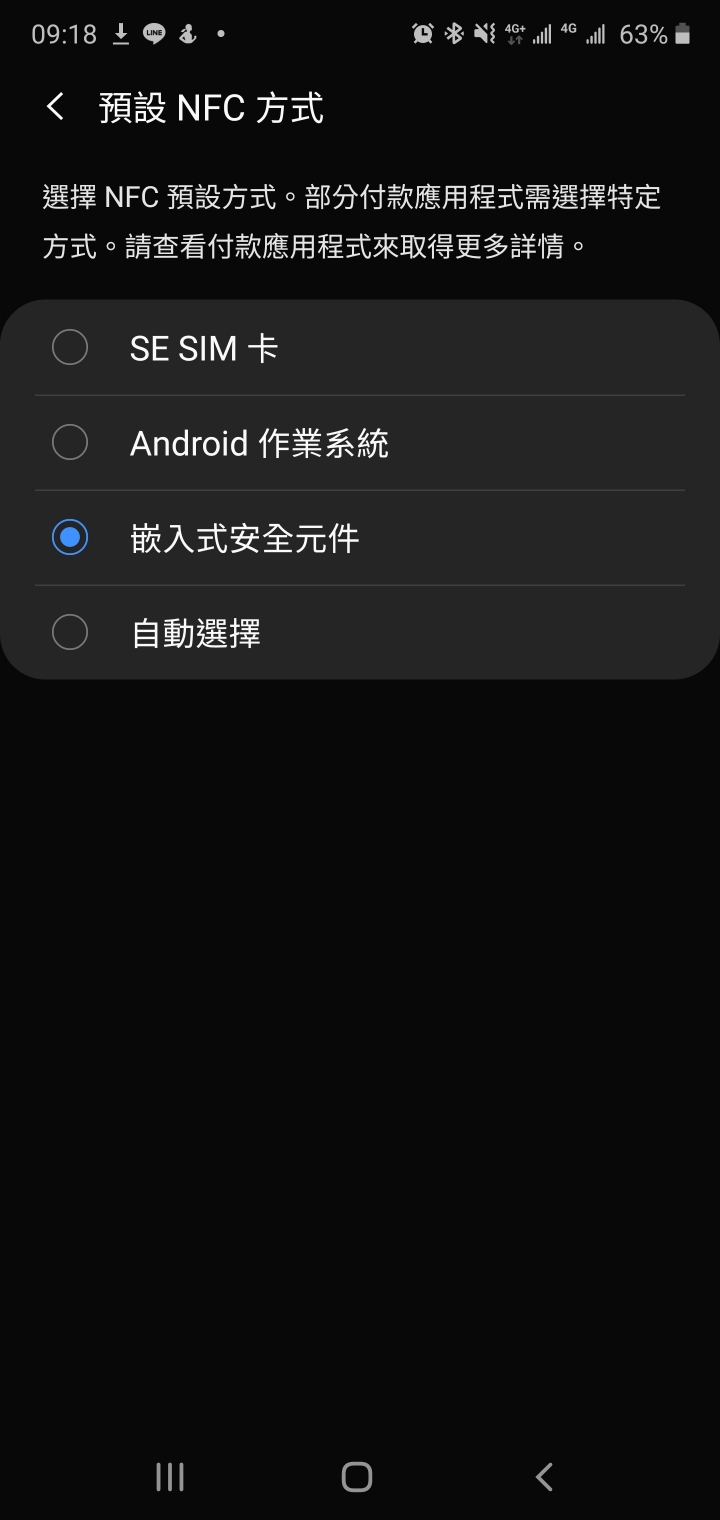This screenshot has width=720, height=1520.
Task: Select the SE SIM 卡 option
Action: tap(360, 348)
